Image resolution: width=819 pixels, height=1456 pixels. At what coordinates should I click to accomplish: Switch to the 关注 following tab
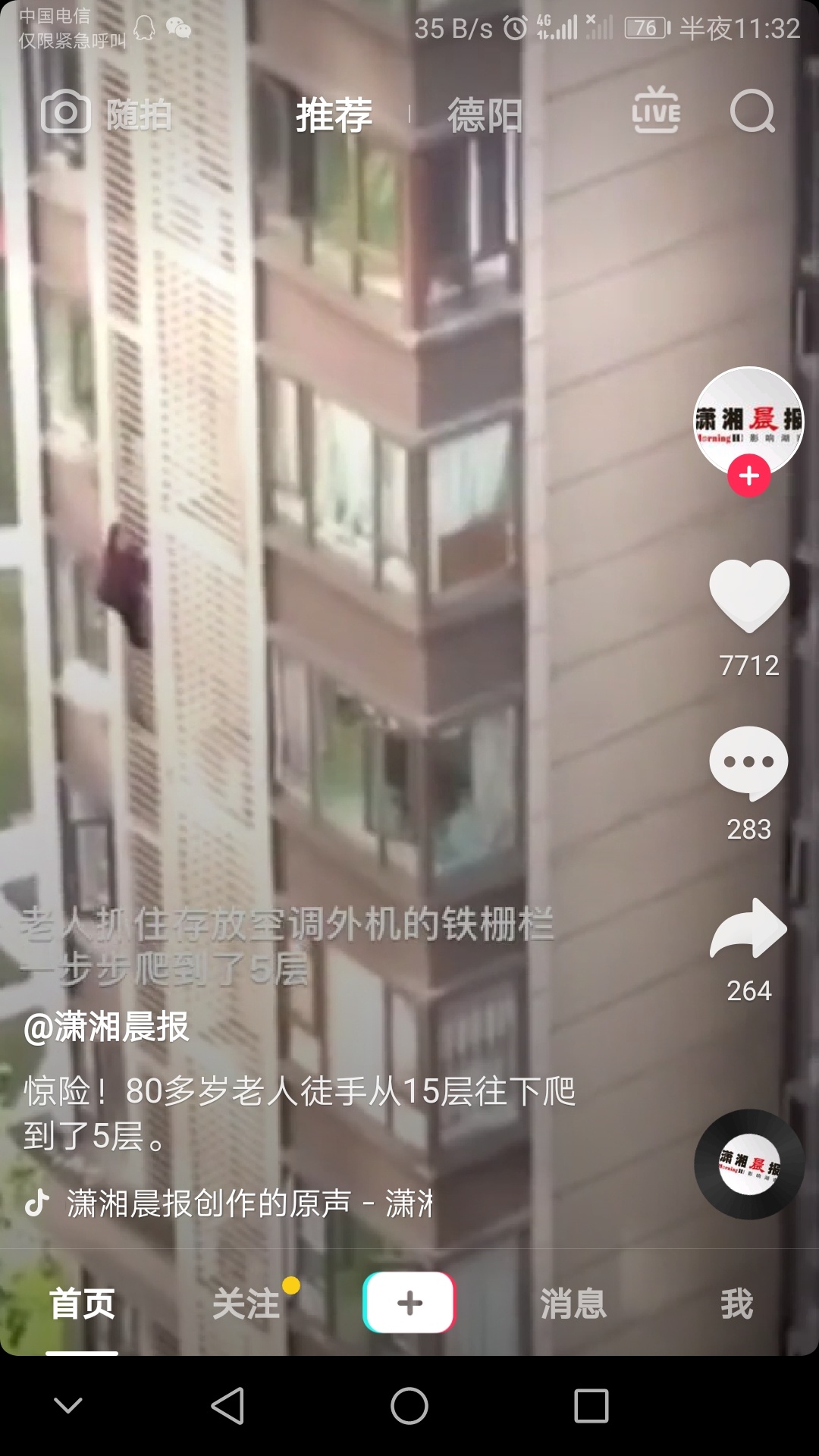click(246, 1304)
